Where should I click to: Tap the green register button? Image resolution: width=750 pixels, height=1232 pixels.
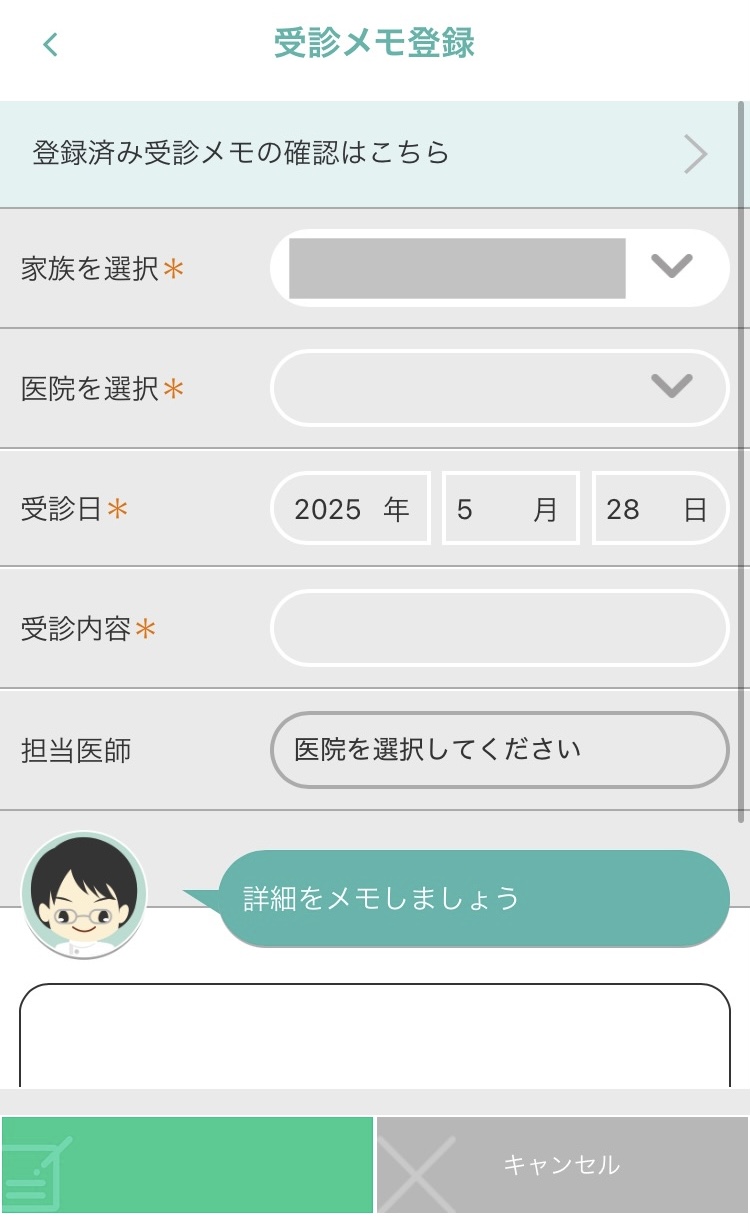coord(187,1165)
